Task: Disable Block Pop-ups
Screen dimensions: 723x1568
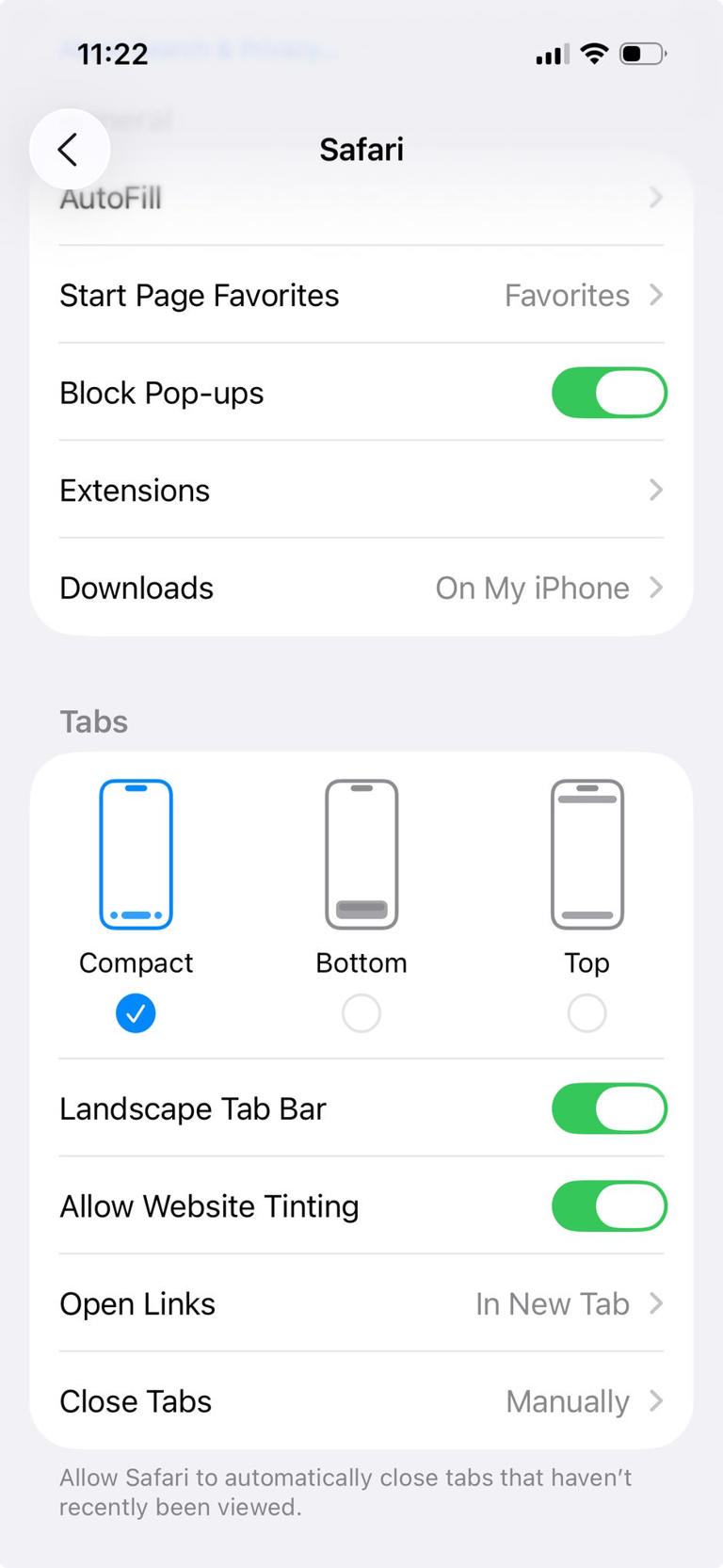Action: [609, 393]
